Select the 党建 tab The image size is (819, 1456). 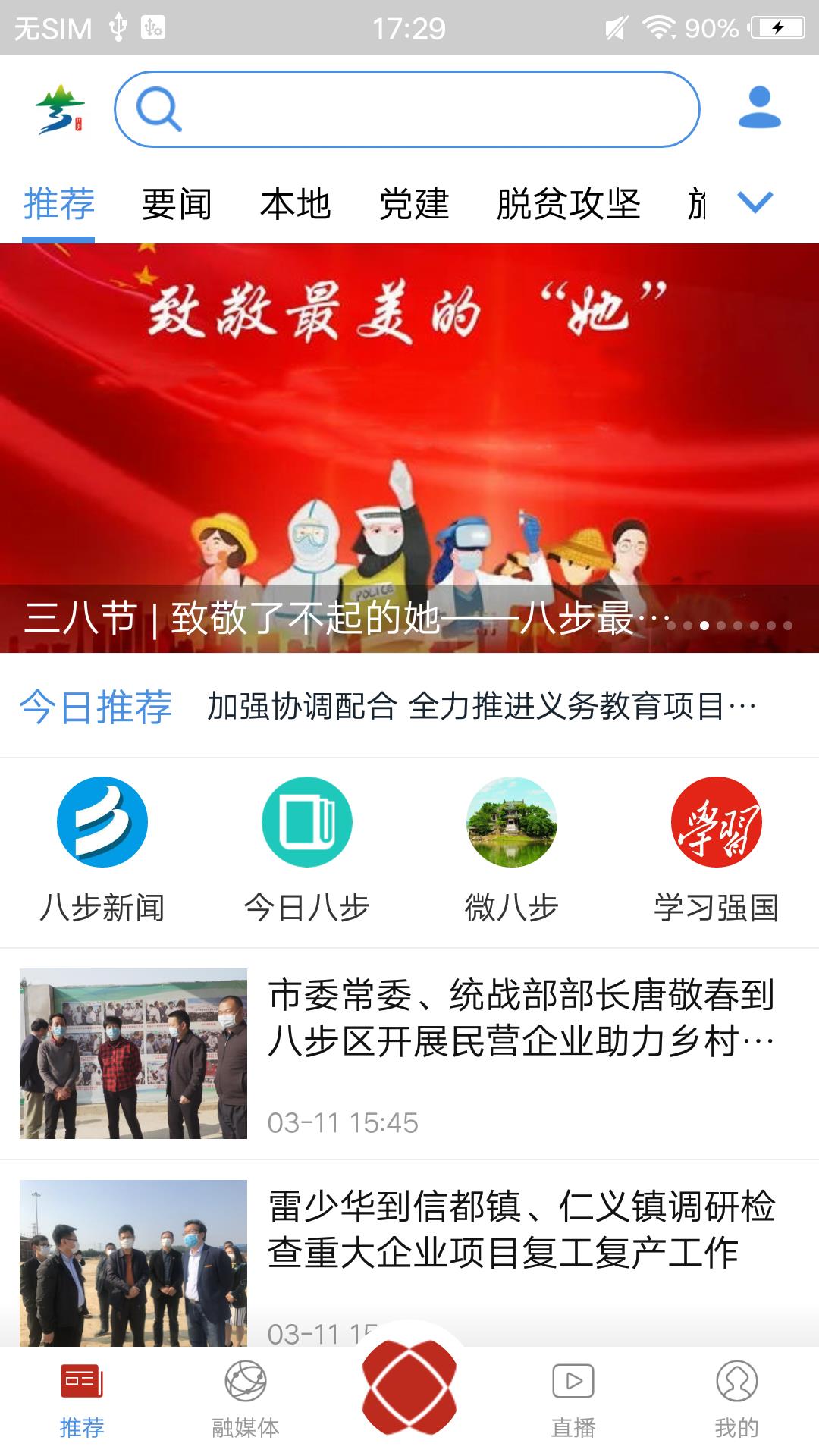pyautogui.click(x=414, y=204)
